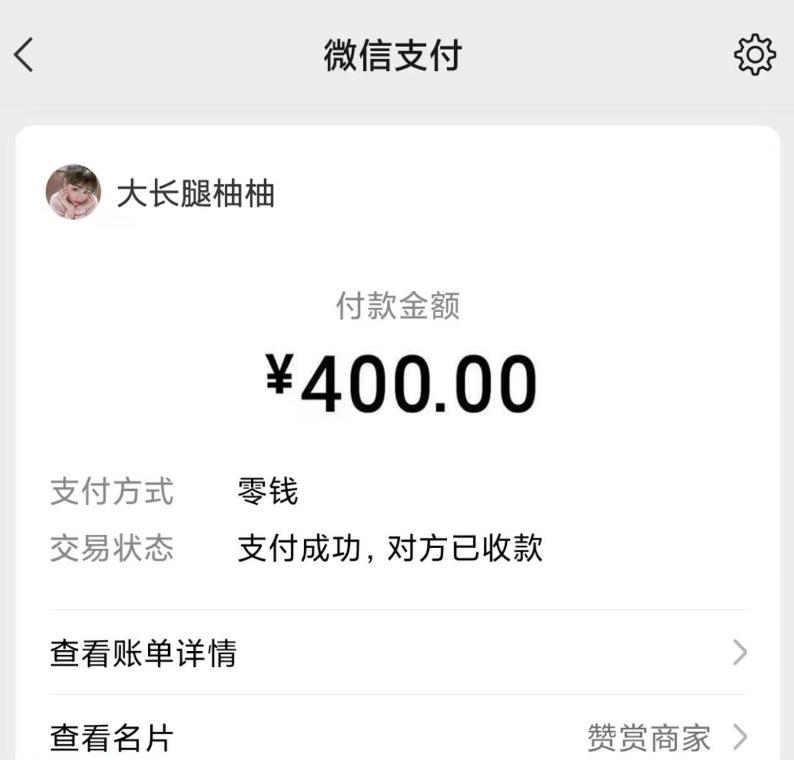Open WeChat Pay settings gear
Viewport: 794px width, 760px height.
tap(754, 55)
